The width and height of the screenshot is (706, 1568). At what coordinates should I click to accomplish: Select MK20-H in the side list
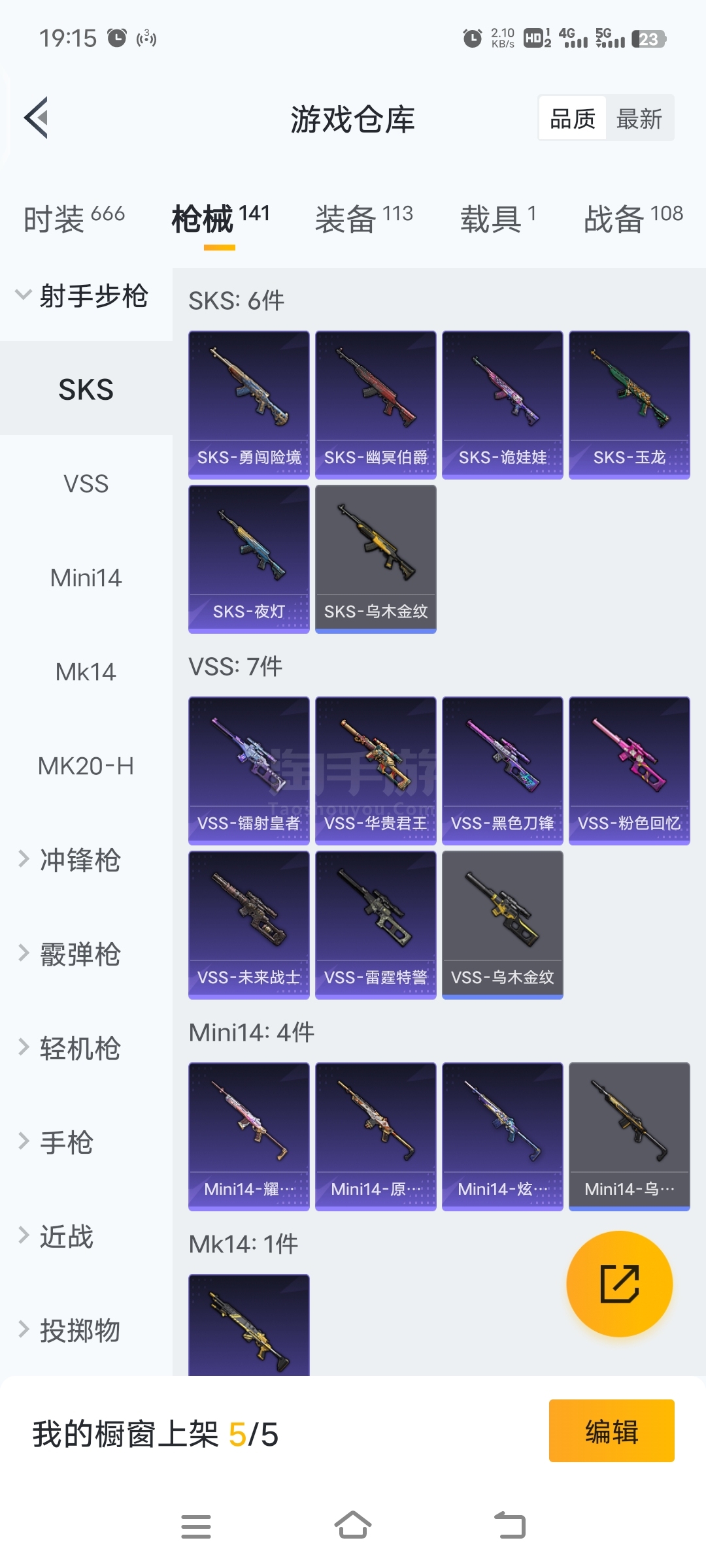86,766
